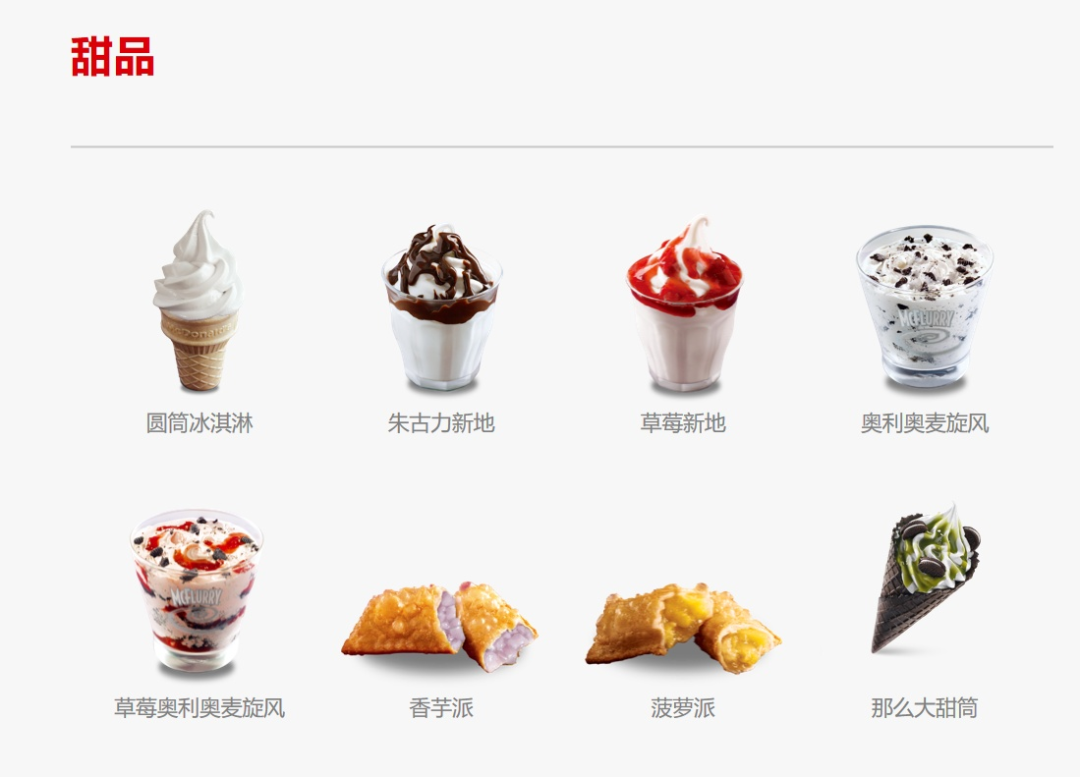Open the 那么大甜筒 cone item
1080x777 pixels.
click(924, 580)
